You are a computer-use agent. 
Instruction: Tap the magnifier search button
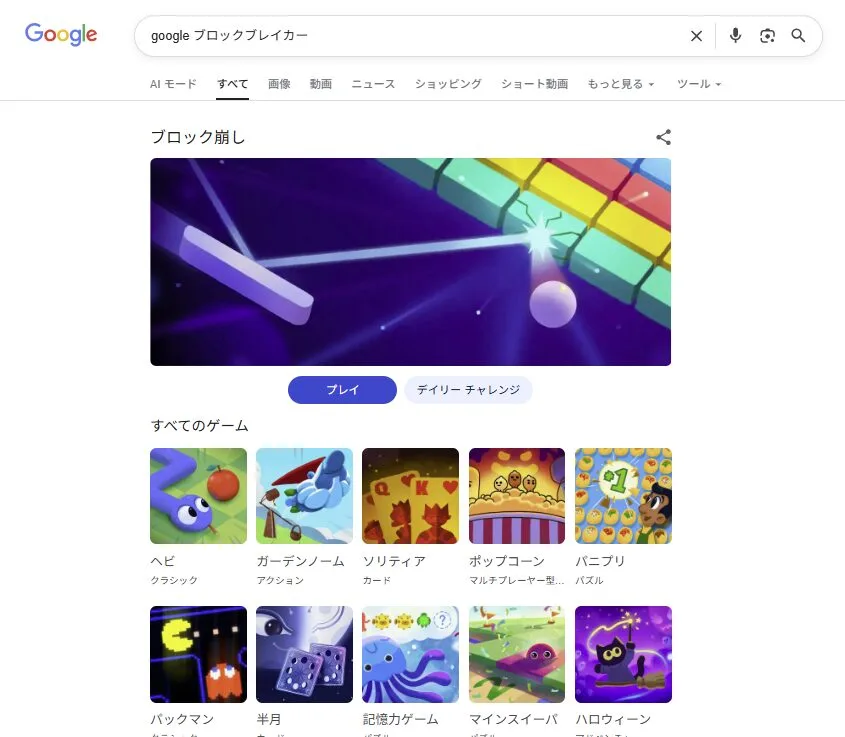pos(798,36)
